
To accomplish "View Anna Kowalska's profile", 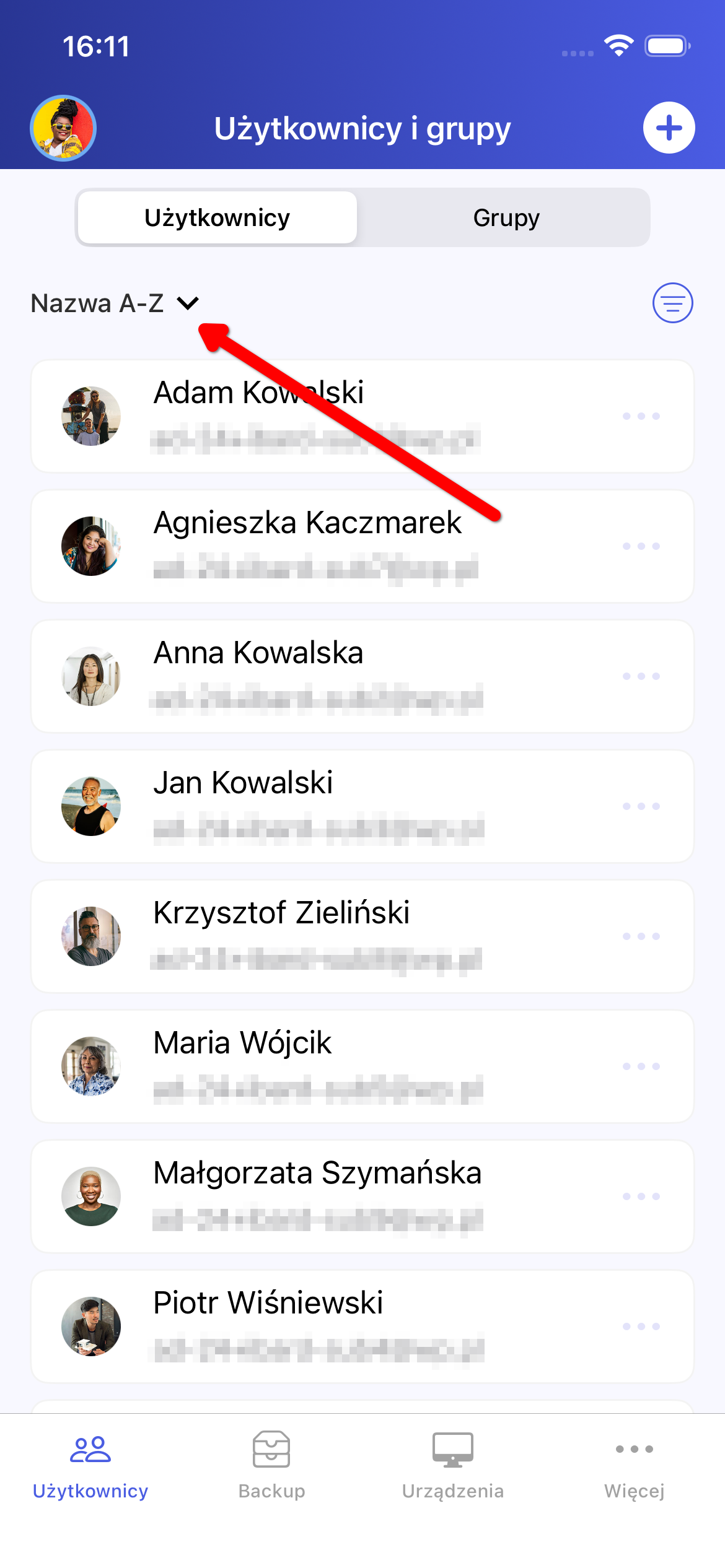I will point(258,653).
